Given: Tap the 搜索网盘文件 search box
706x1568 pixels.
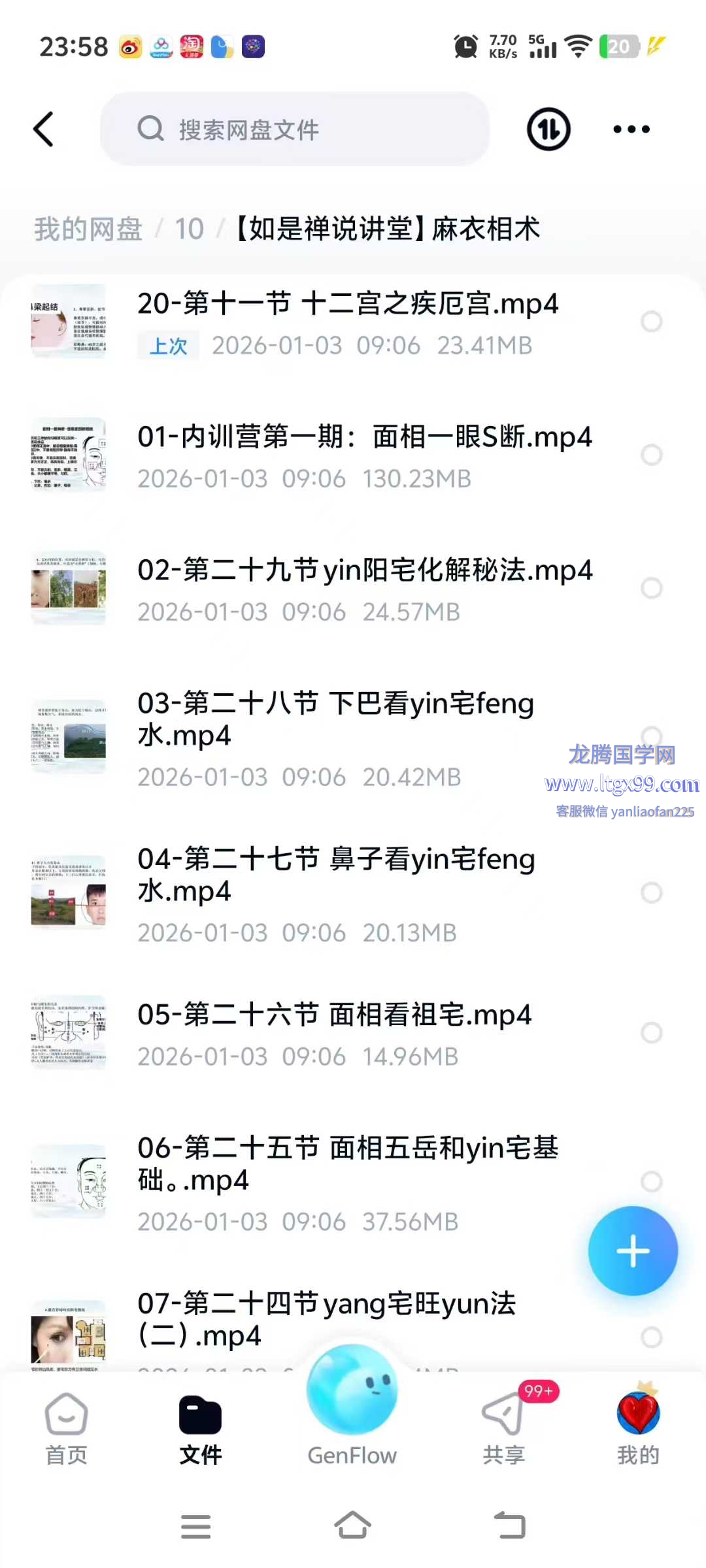Looking at the screenshot, I should click(x=294, y=129).
